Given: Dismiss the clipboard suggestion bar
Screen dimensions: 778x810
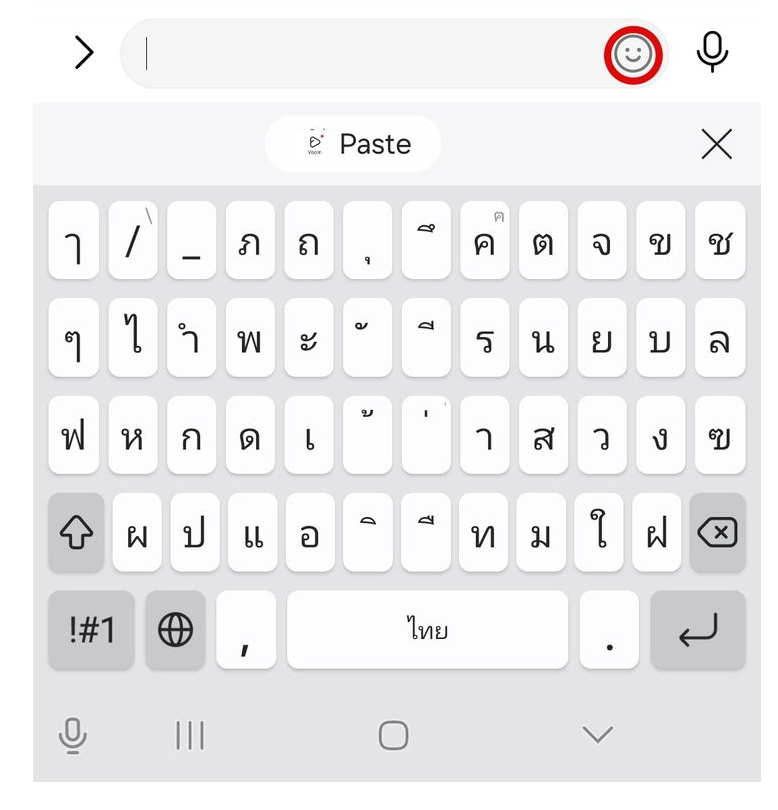Looking at the screenshot, I should [x=716, y=144].
